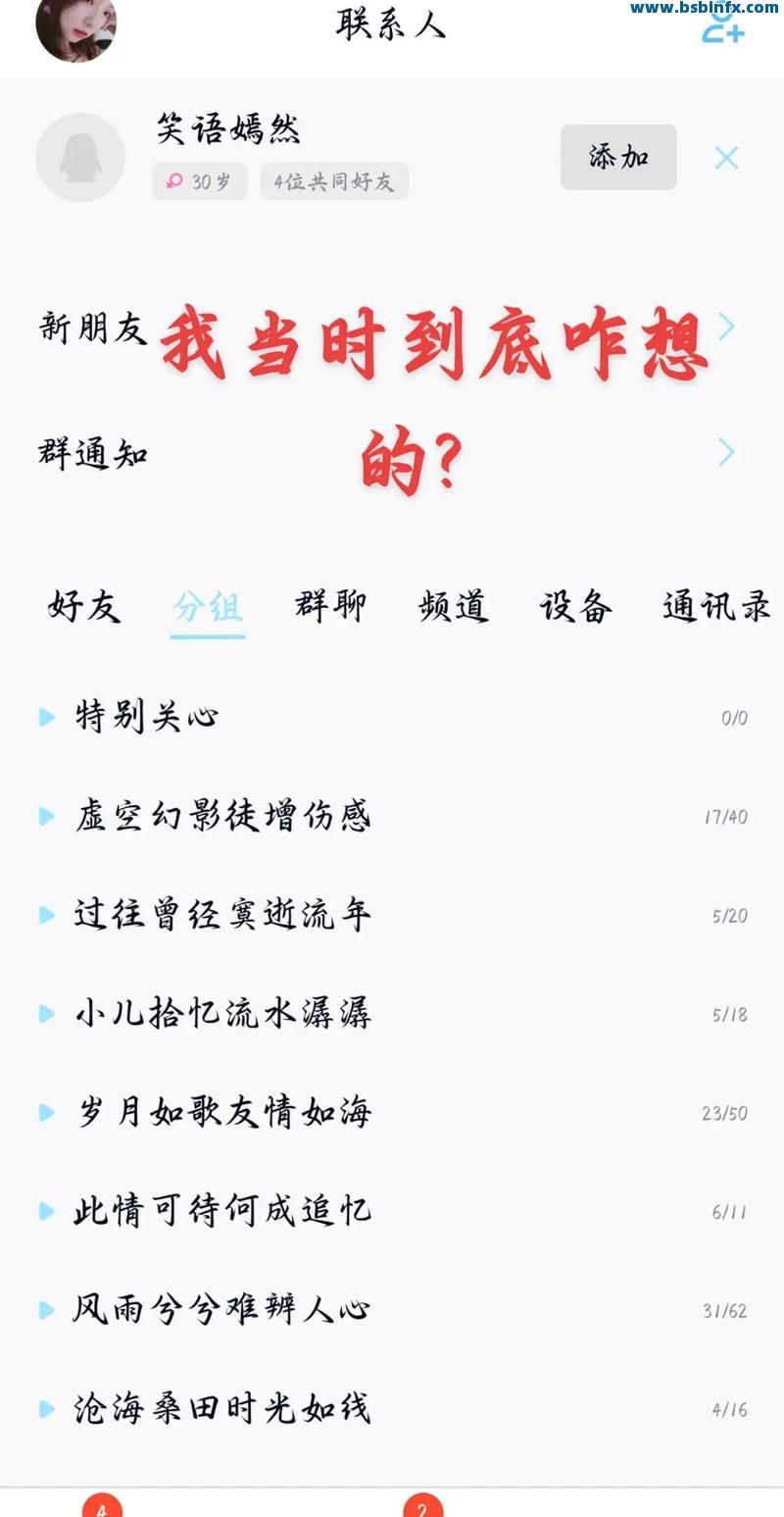Expand the 此情可待何成追忆 group
This screenshot has width=784, height=1517.
(223, 1212)
